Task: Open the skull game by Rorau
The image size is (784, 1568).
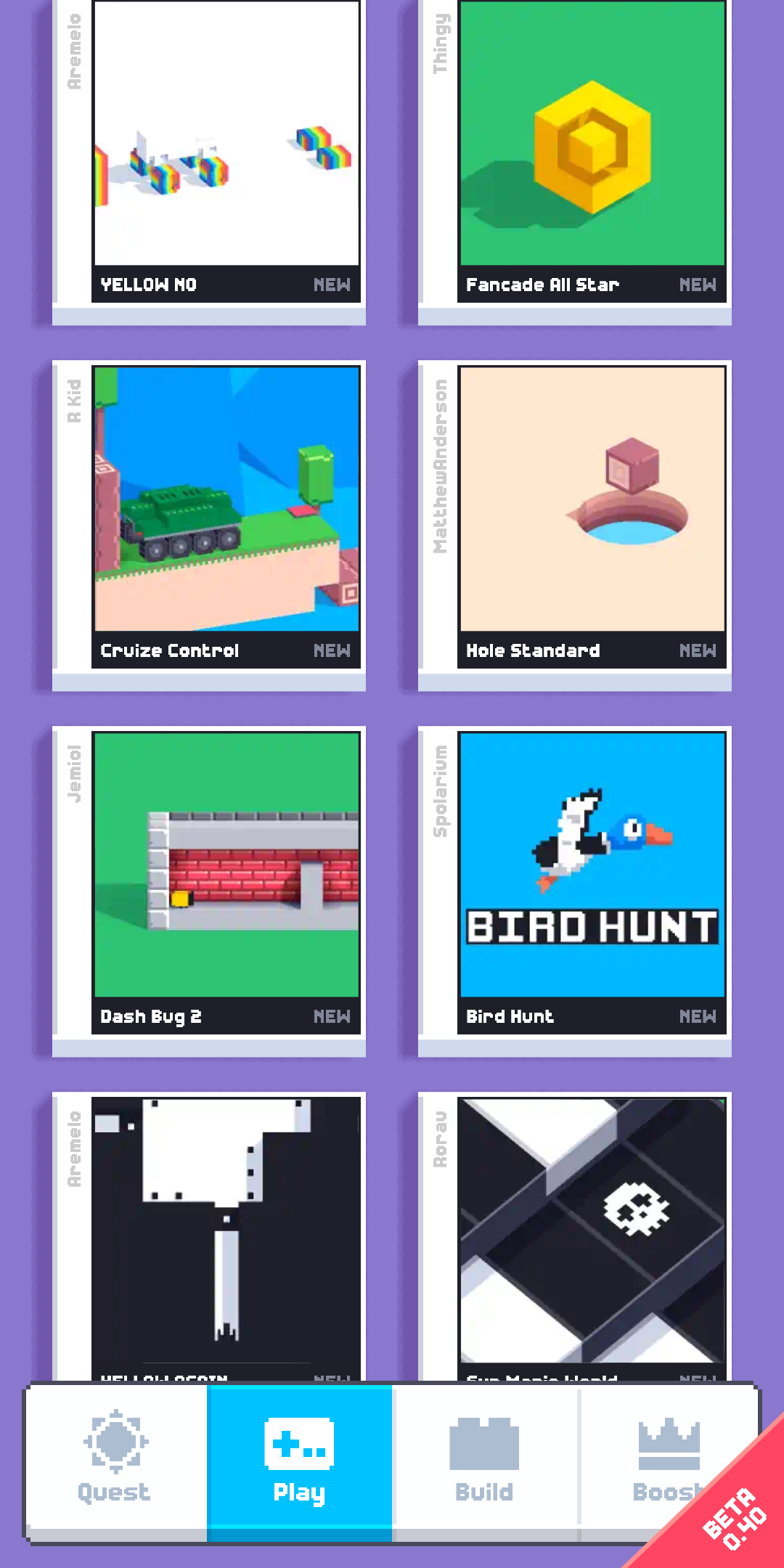Action: click(x=592, y=1234)
